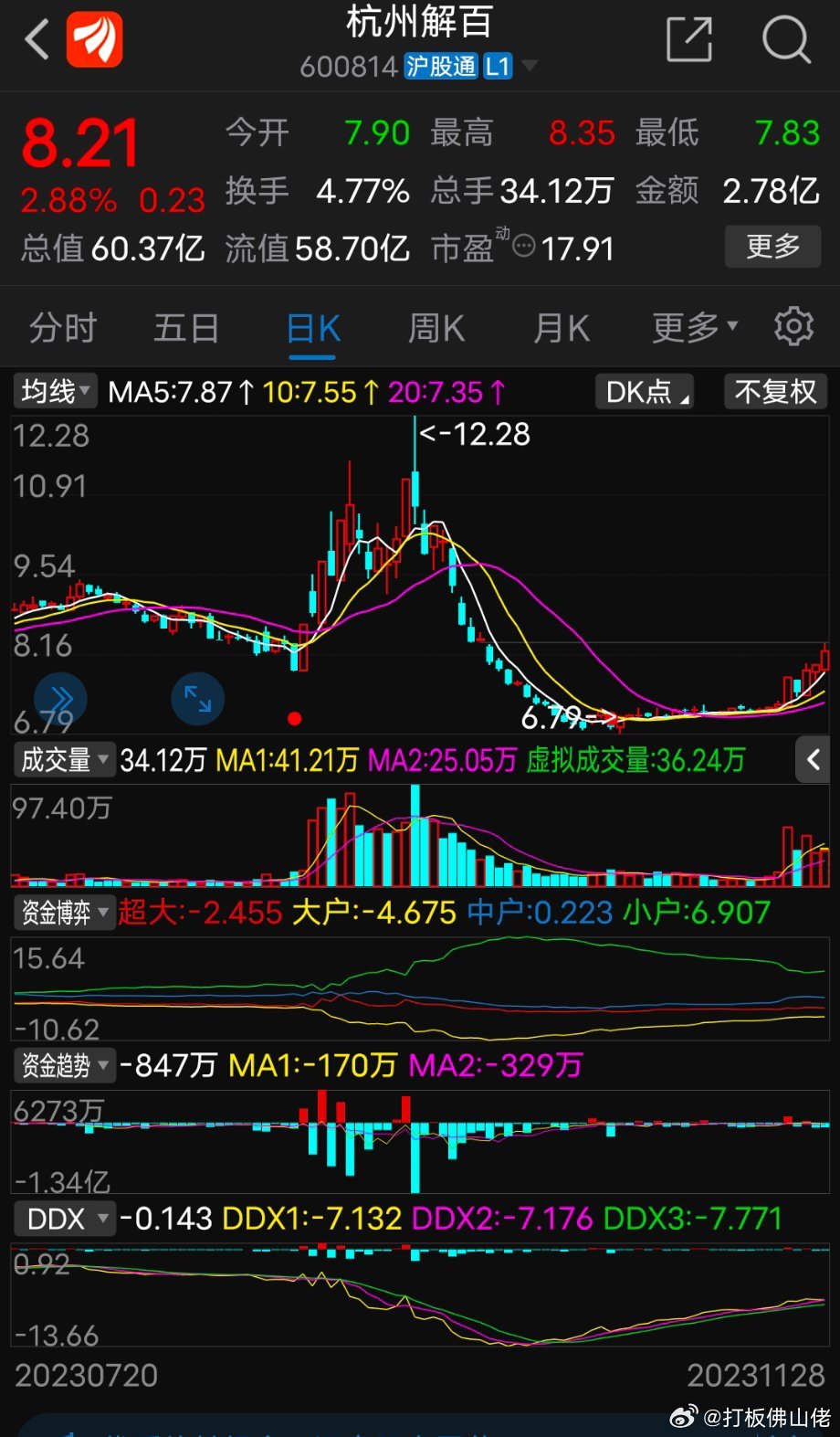Open chart settings via the gear icon
The image size is (840, 1437).
[793, 326]
